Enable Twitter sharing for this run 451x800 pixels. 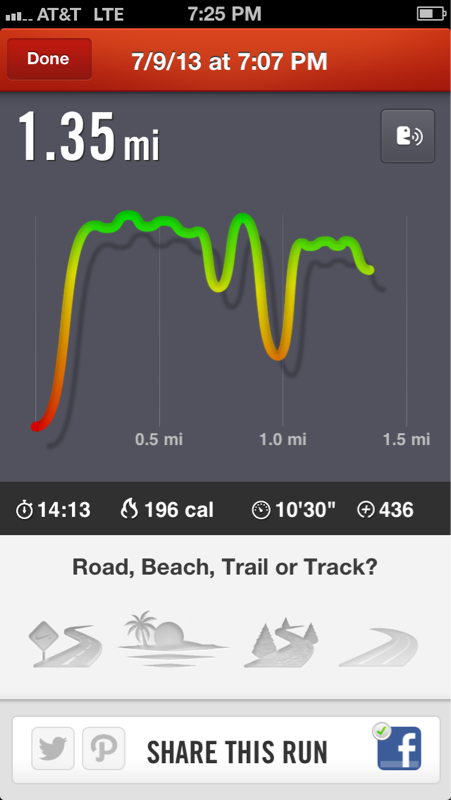pyautogui.click(x=53, y=748)
